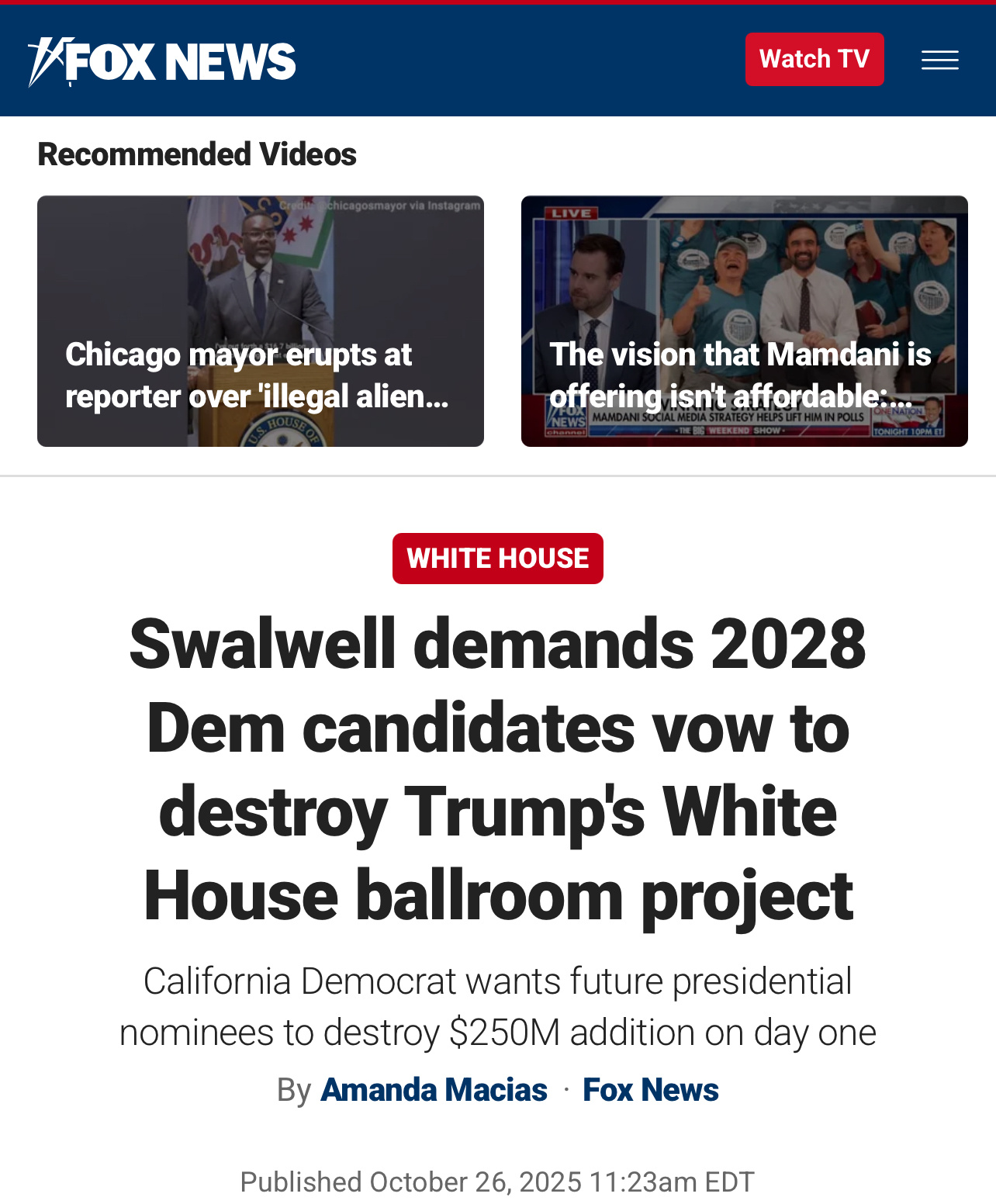Play the Chicago mayor erupts at reporter video
Screen dimensions: 996x1204
coord(260,320)
